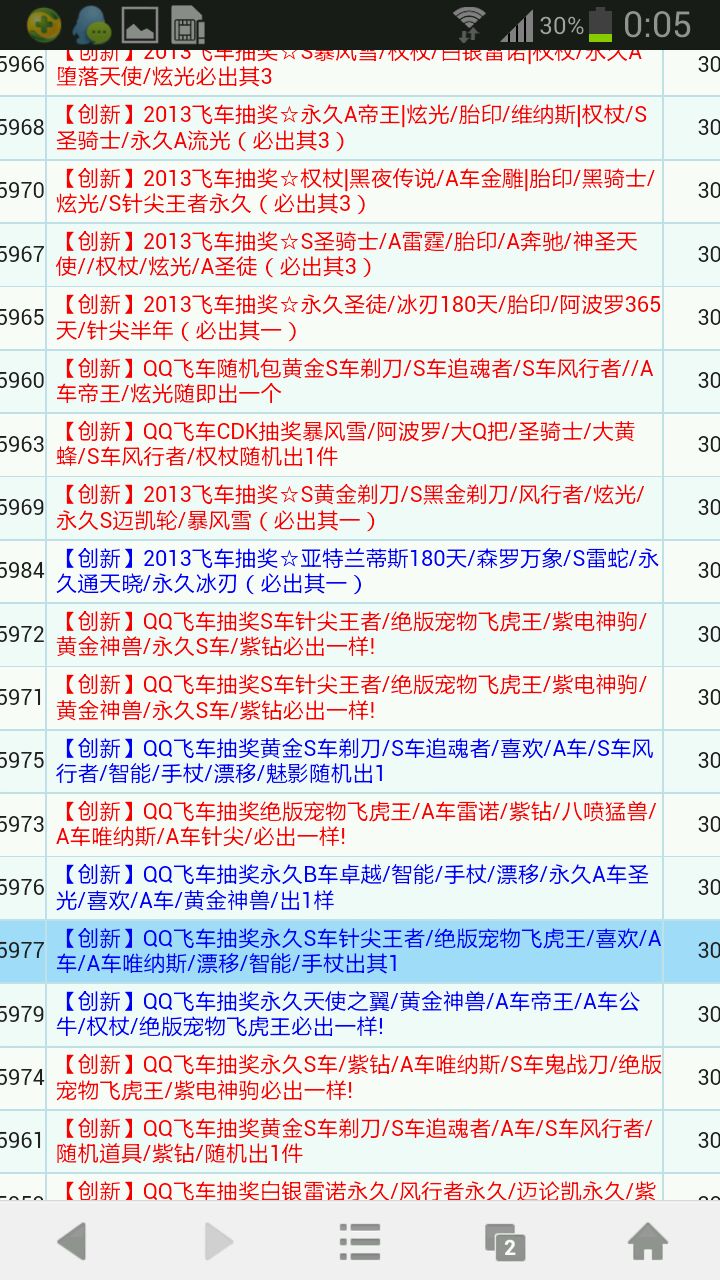Open item 5976 永久B车卓越 link
Viewport: 720px width, 1280px height.
(353, 888)
